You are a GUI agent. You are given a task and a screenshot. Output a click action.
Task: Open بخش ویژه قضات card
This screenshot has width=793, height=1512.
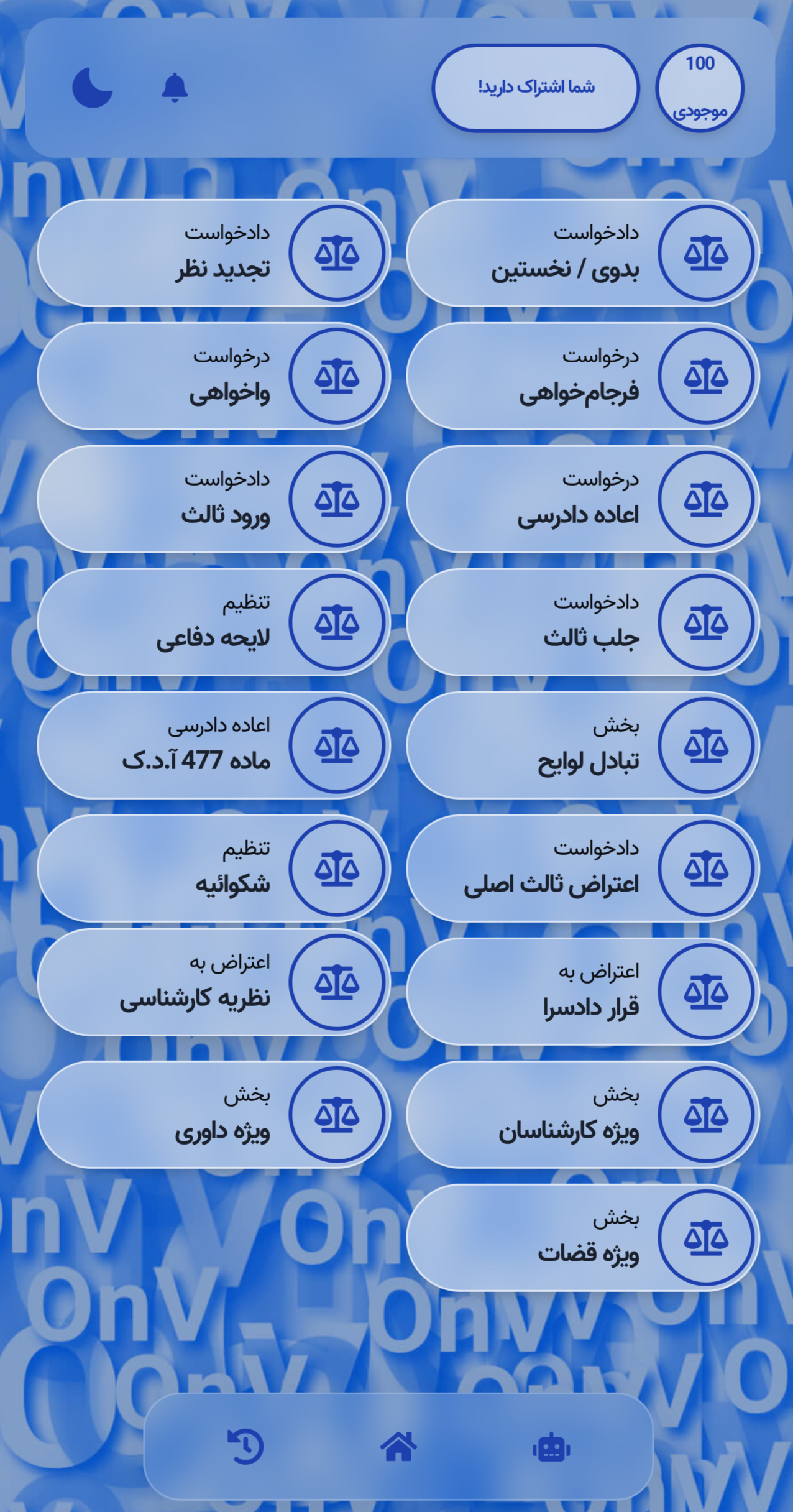[x=583, y=1237]
